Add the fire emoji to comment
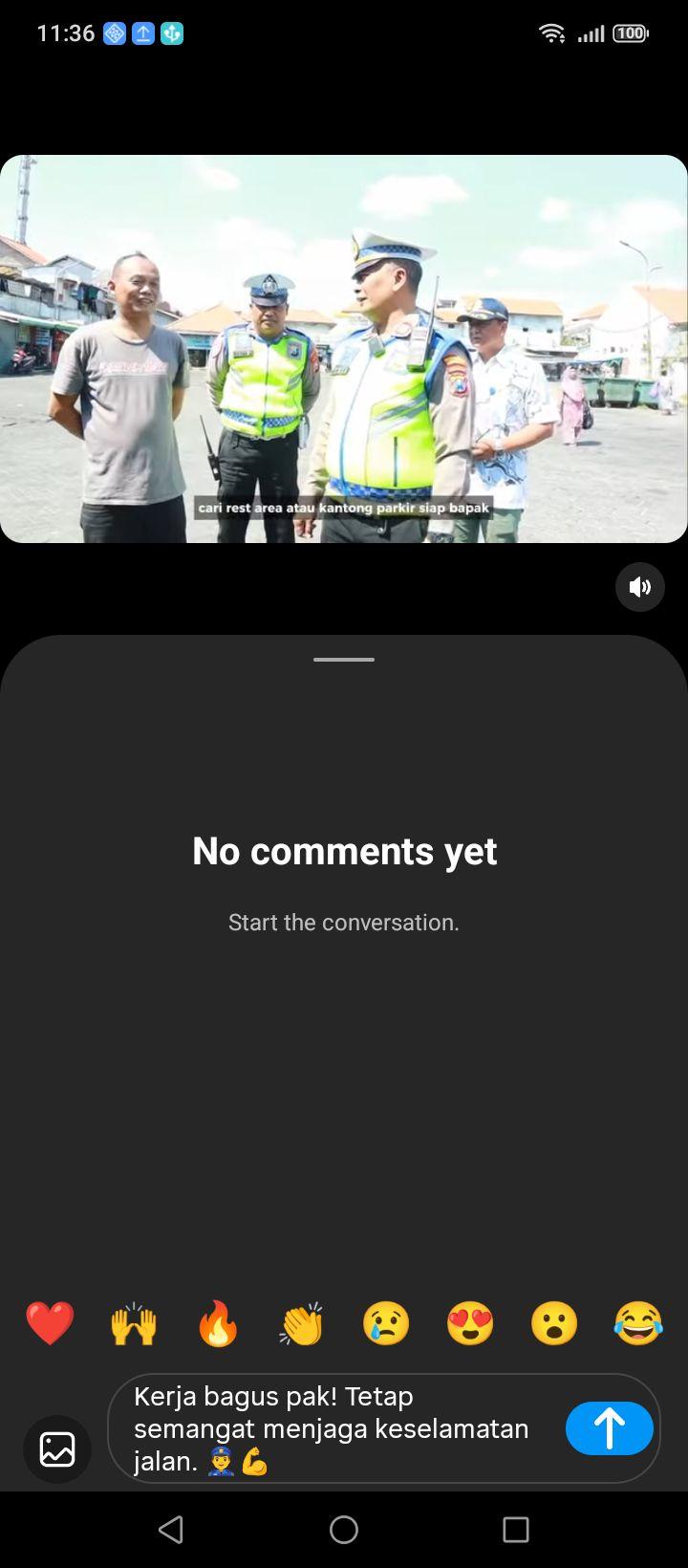Screen dimensions: 688x1568 point(218,1324)
